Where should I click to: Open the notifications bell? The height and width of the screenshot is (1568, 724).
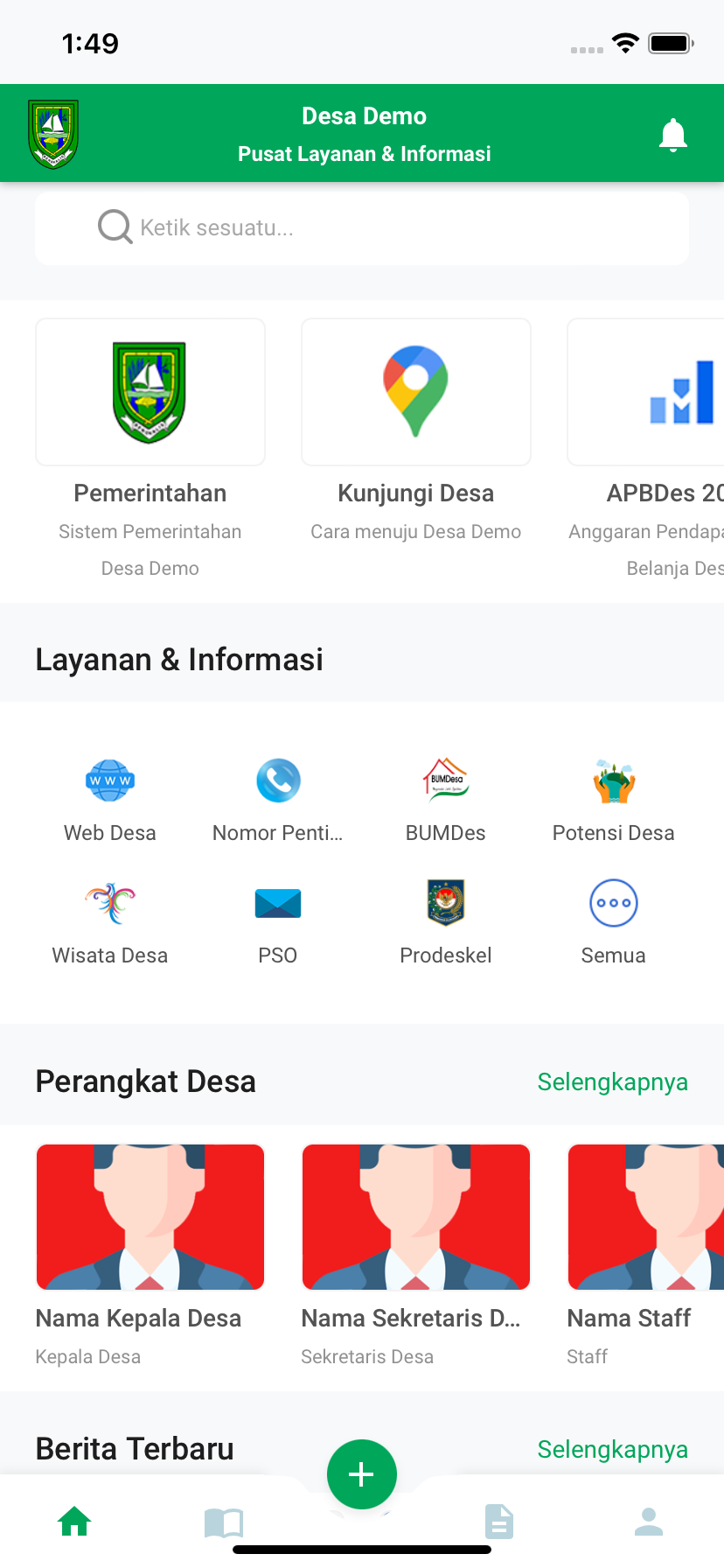click(672, 136)
